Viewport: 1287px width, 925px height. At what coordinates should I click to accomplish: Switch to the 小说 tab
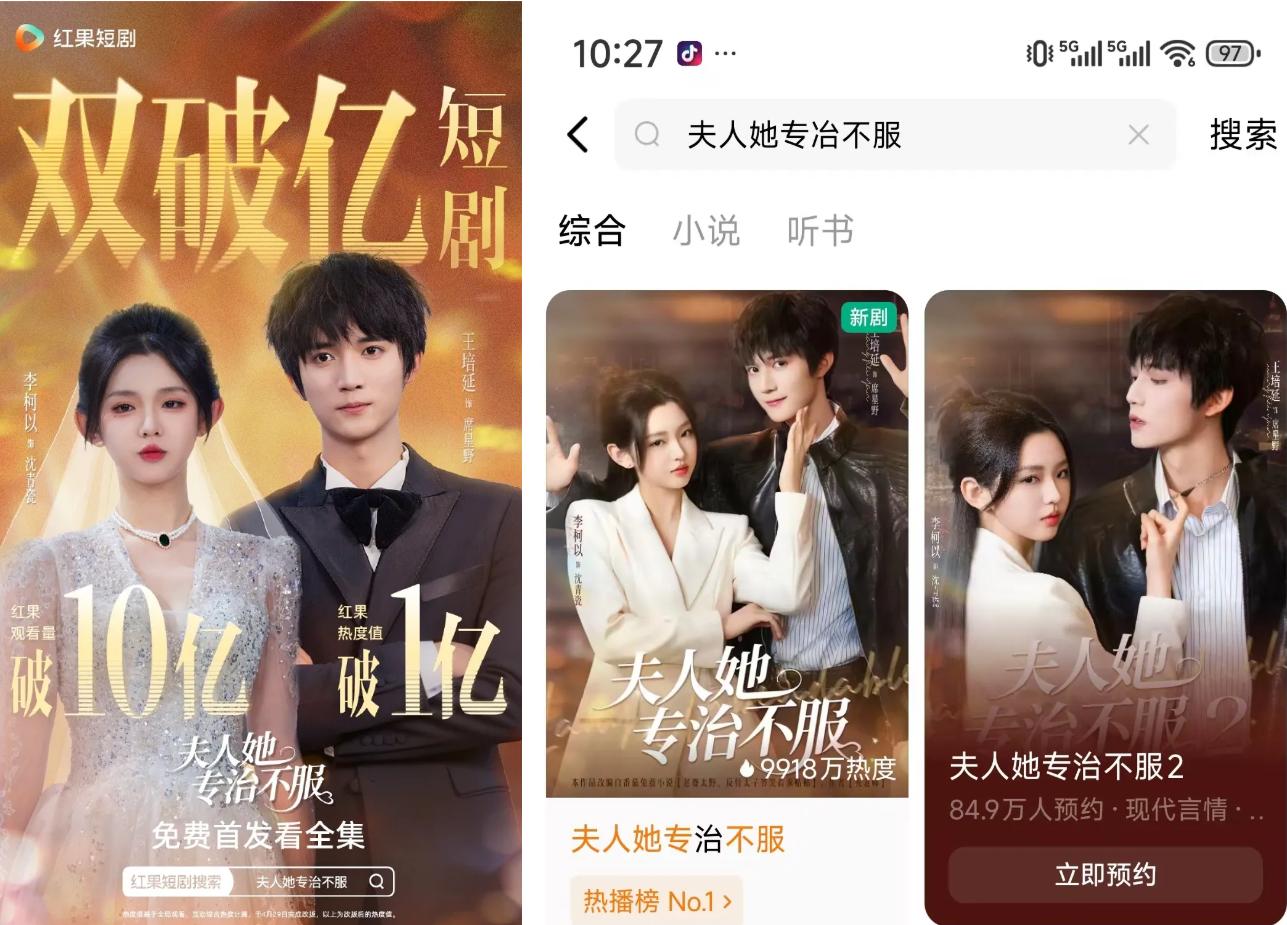[x=706, y=231]
